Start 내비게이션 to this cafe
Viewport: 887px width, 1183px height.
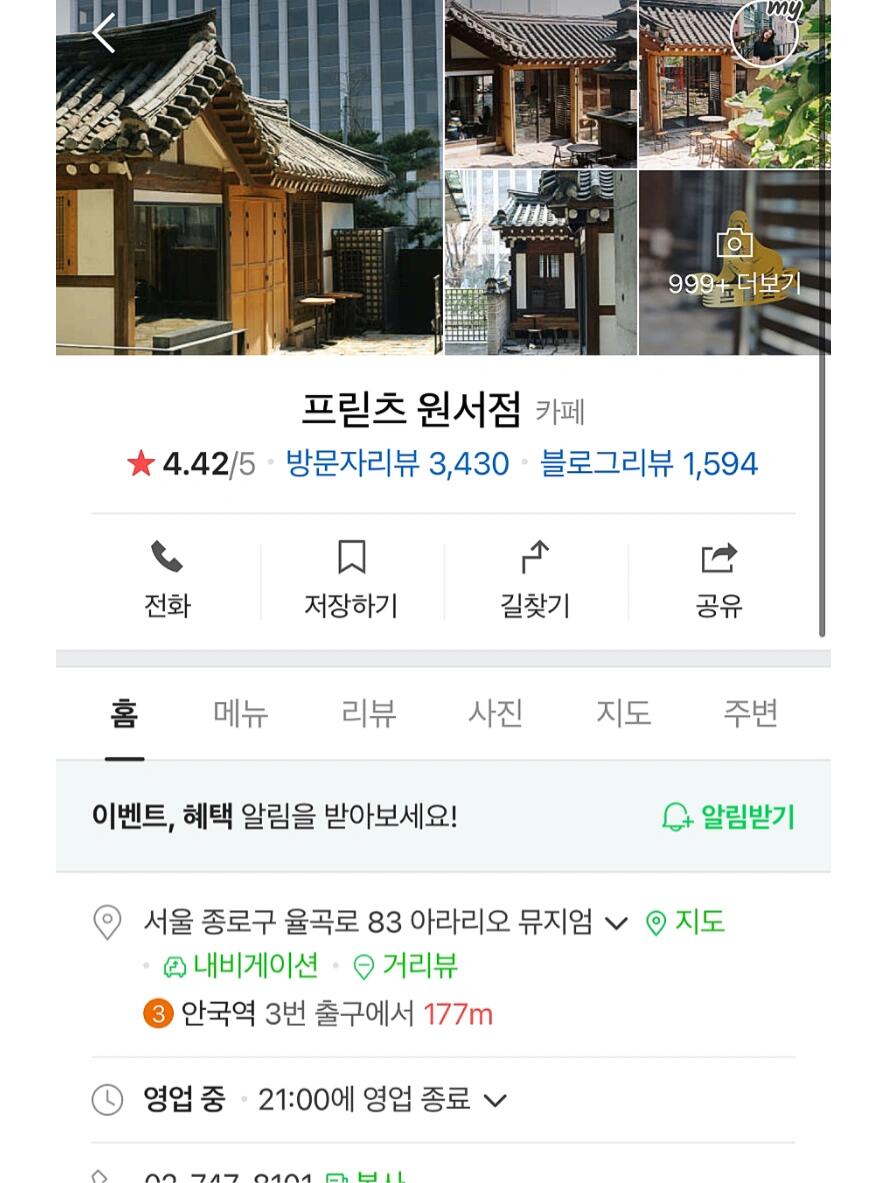pos(241,966)
